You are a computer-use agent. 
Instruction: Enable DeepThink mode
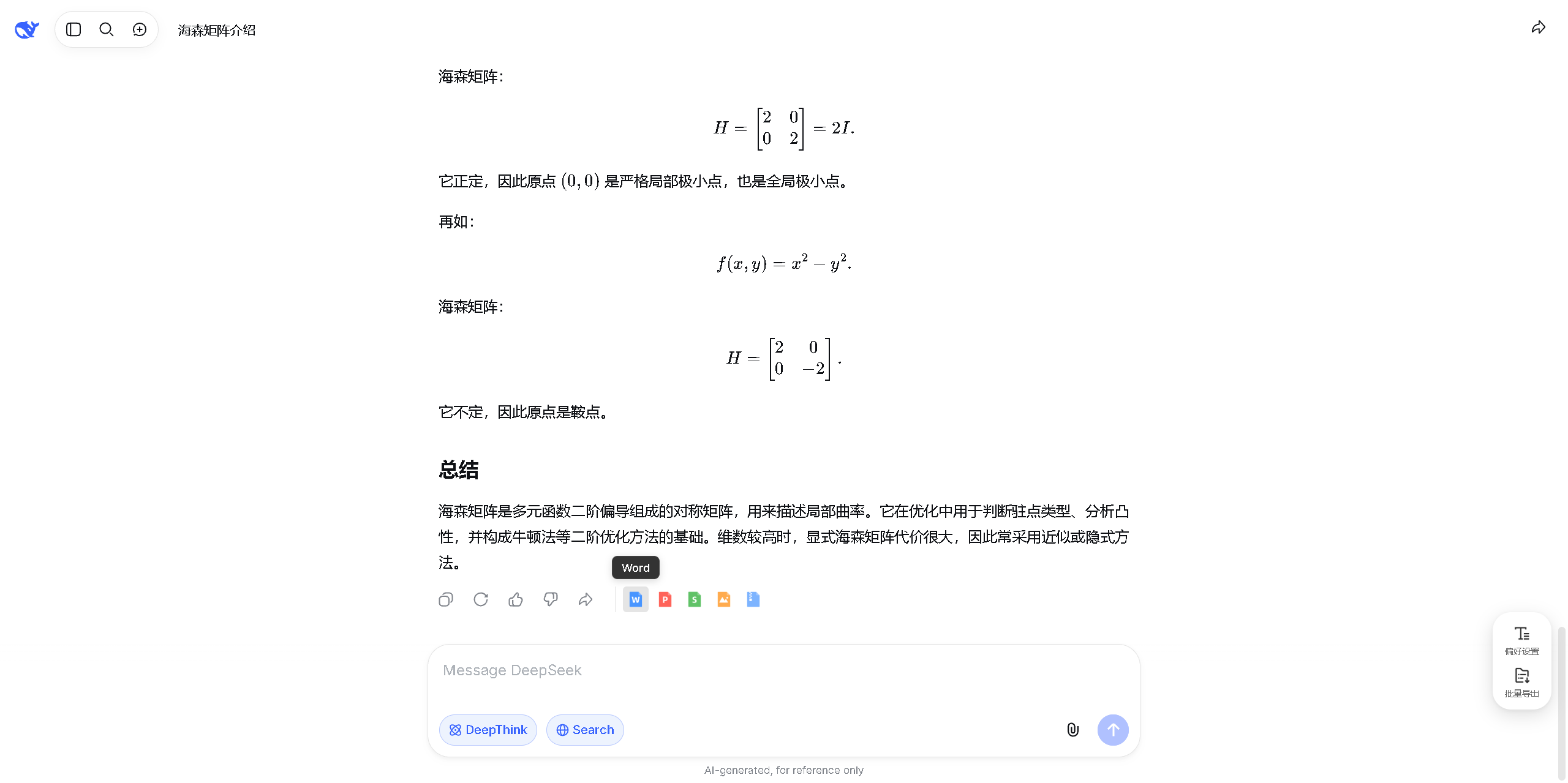click(488, 730)
